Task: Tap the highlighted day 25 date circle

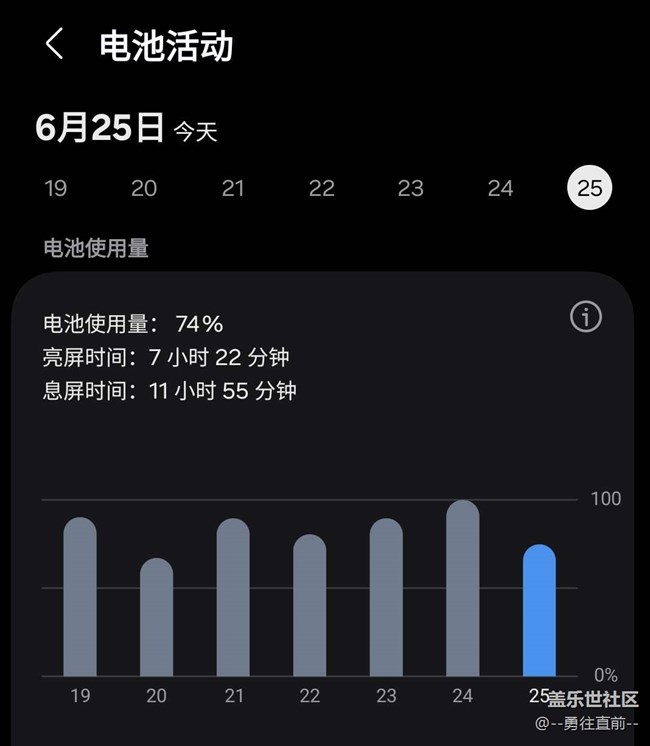Action: click(589, 188)
